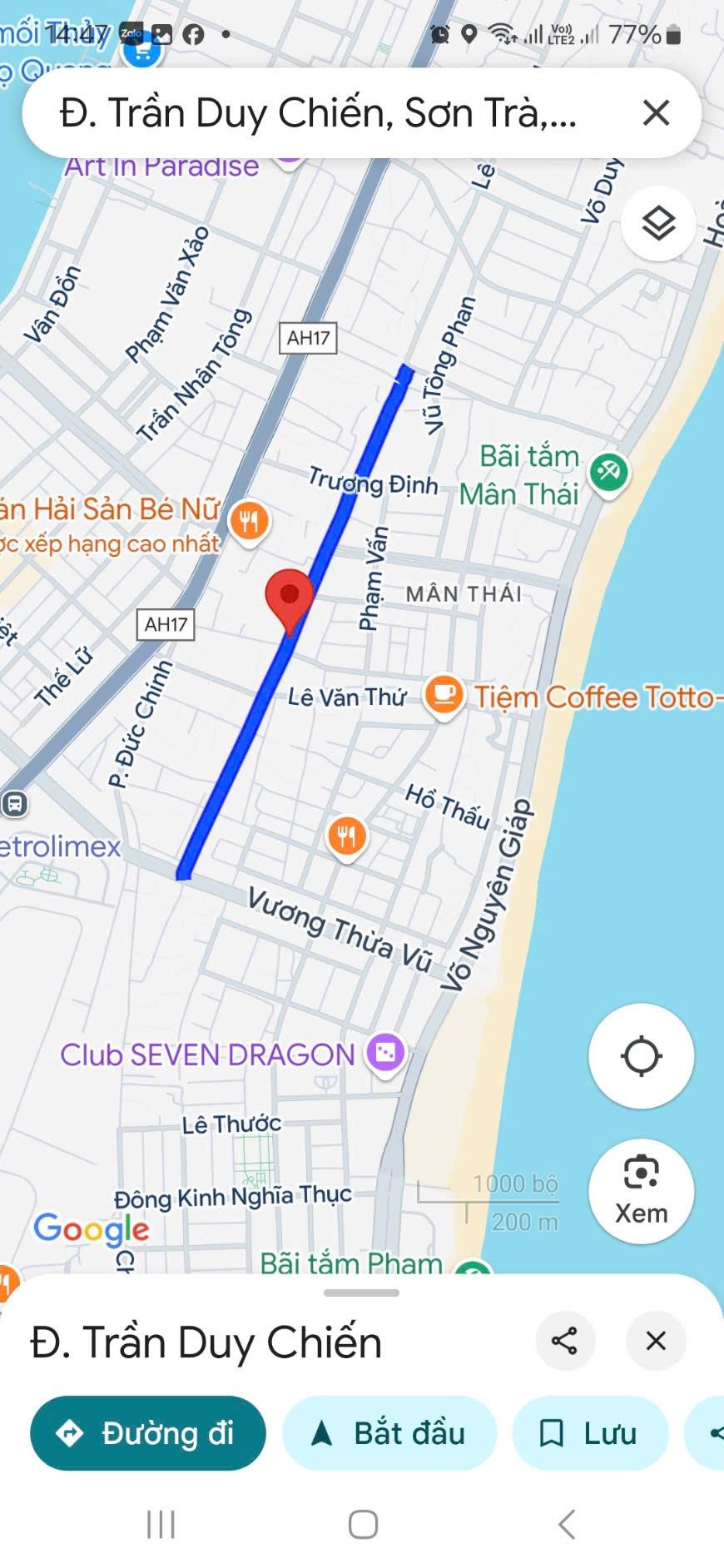Select the Club SEVEN DRAGON marker
724x1568 pixels.
pyautogui.click(x=385, y=1053)
